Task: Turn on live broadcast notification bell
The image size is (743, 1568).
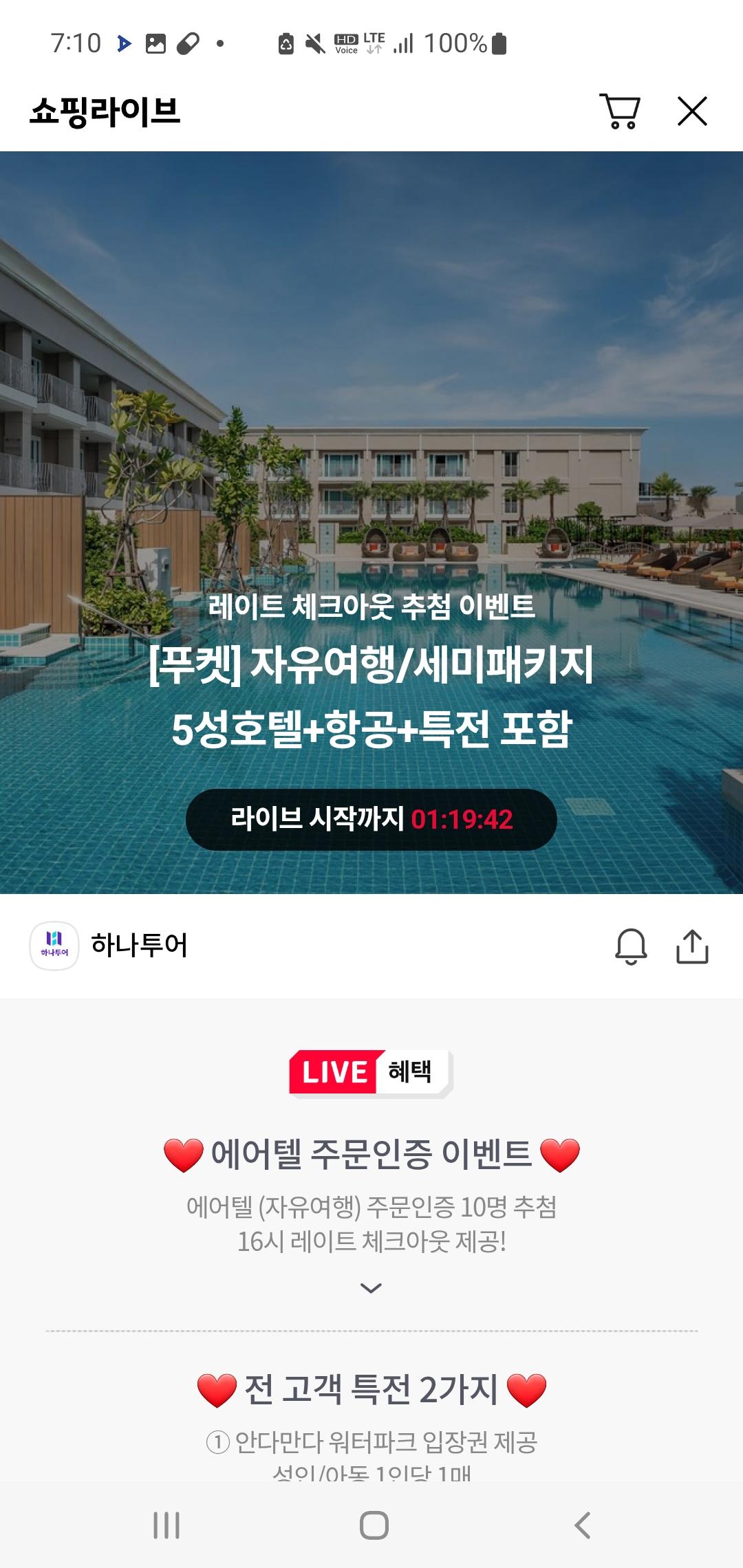Action: (630, 946)
